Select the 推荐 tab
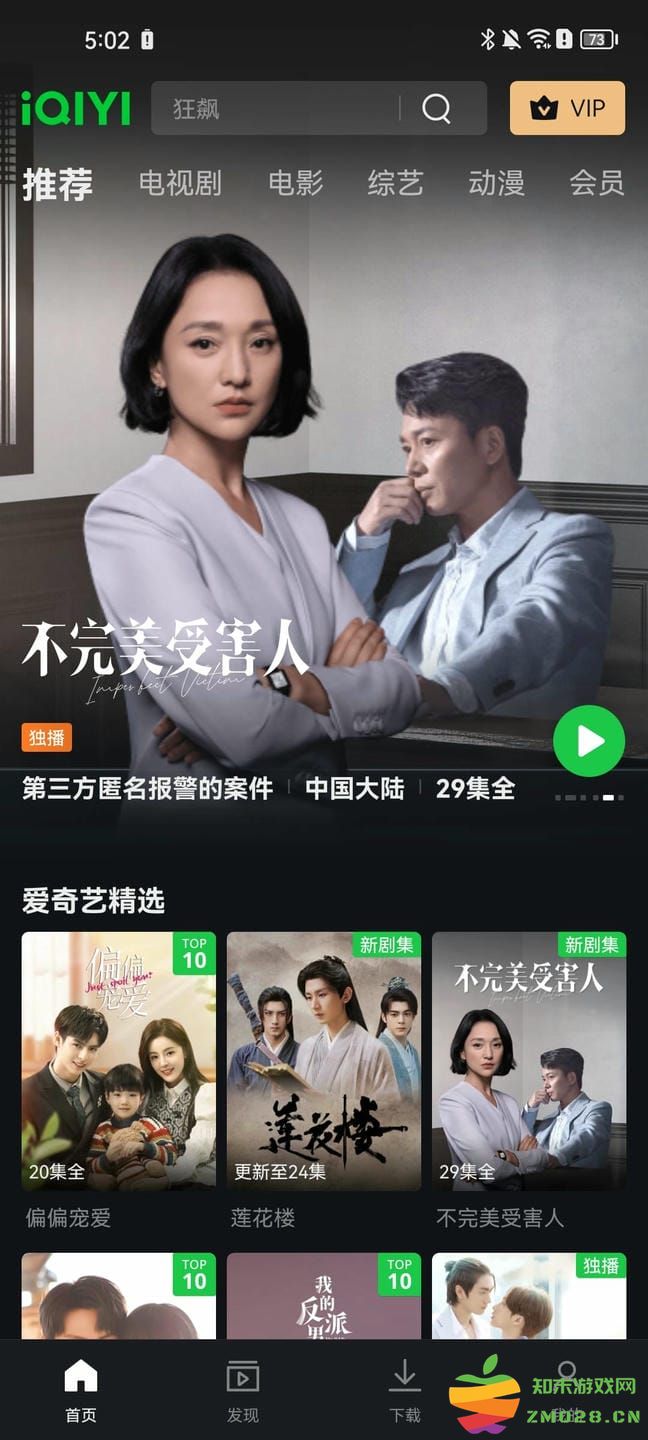648x1440 pixels. tap(58, 184)
